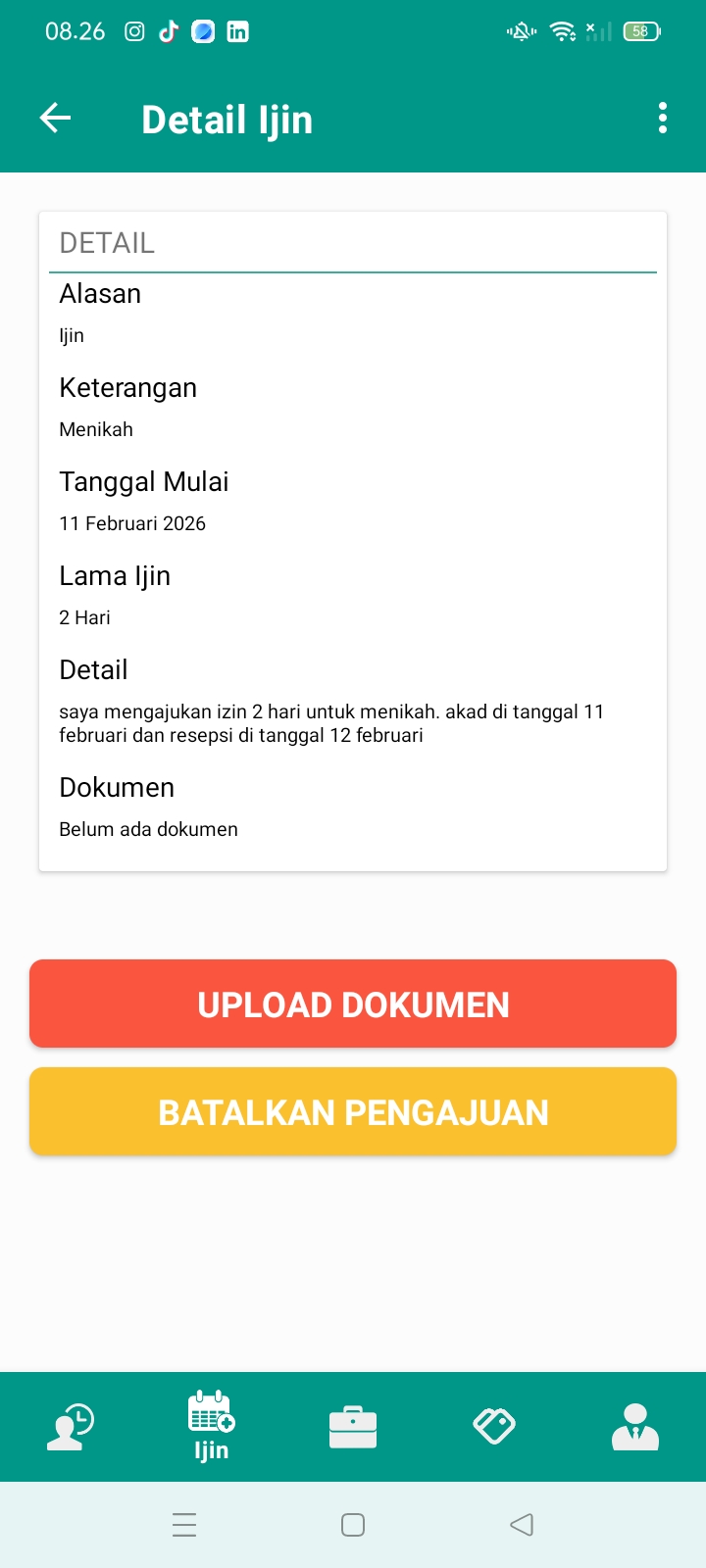The image size is (706, 1568).
Task: Select the Ijin tab
Action: tap(211, 1426)
